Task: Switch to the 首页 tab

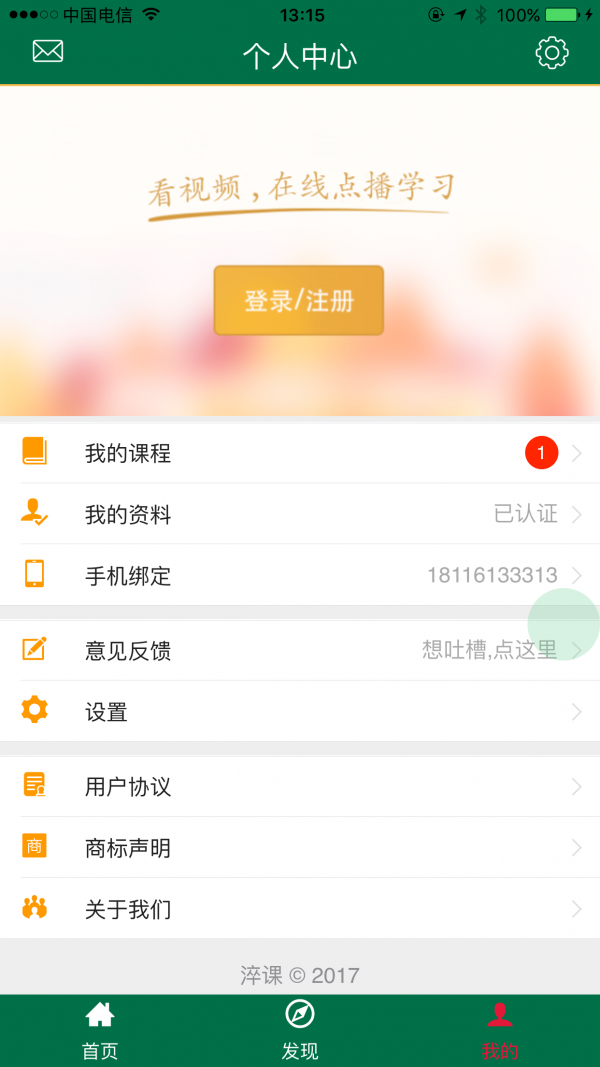Action: pos(100,1031)
